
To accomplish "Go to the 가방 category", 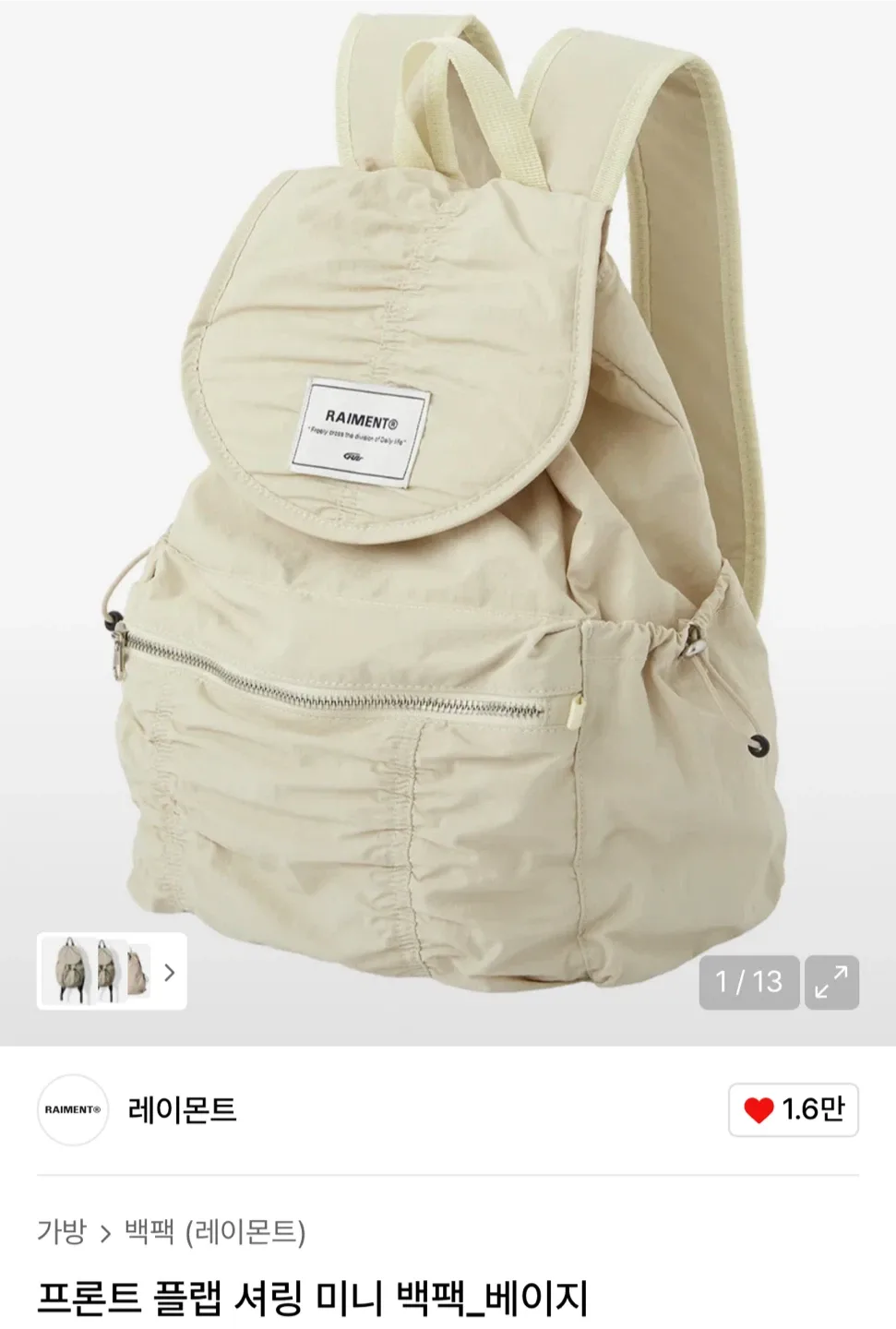I will [x=61, y=1231].
